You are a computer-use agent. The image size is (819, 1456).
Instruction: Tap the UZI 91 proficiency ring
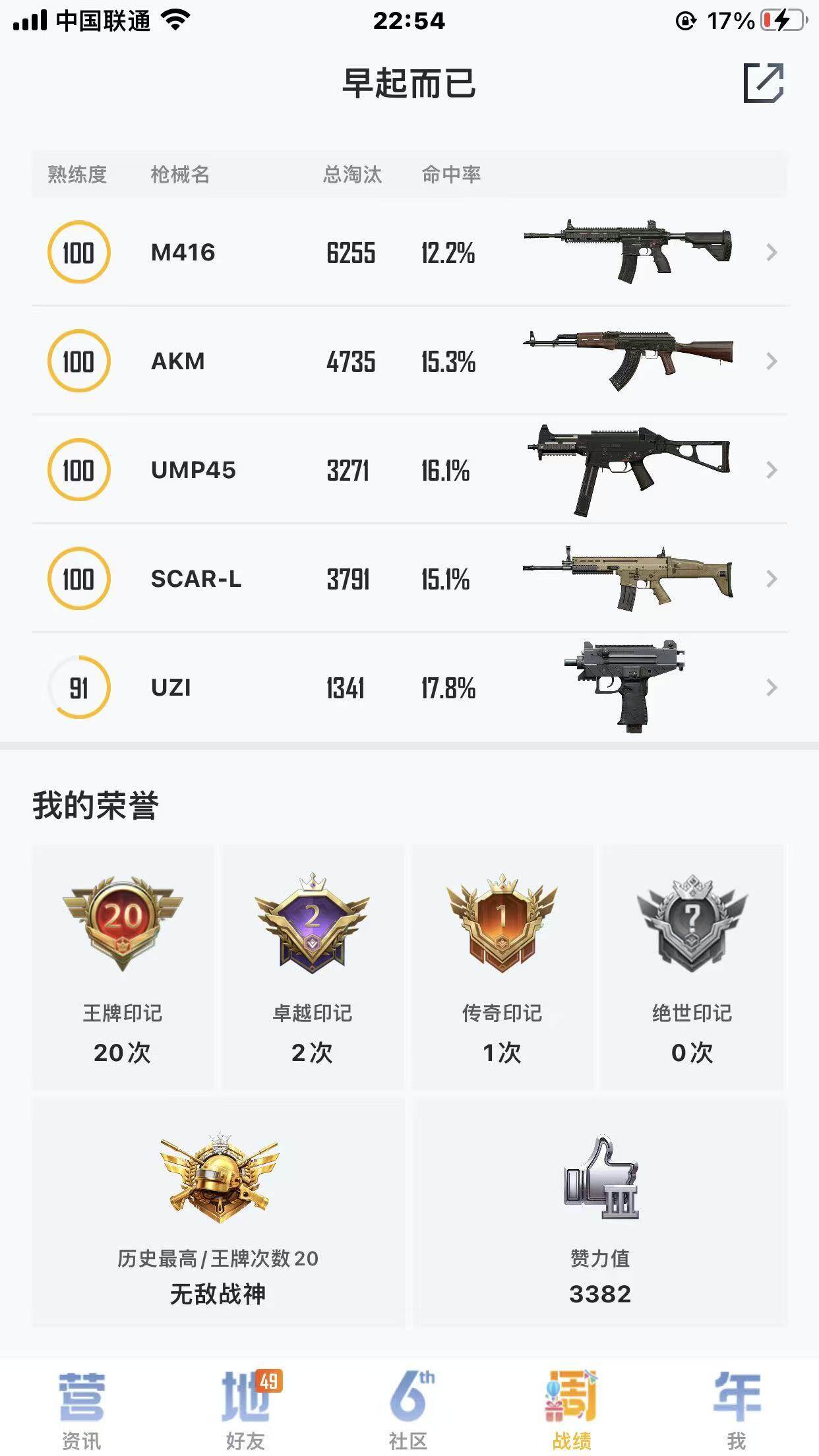tap(78, 688)
